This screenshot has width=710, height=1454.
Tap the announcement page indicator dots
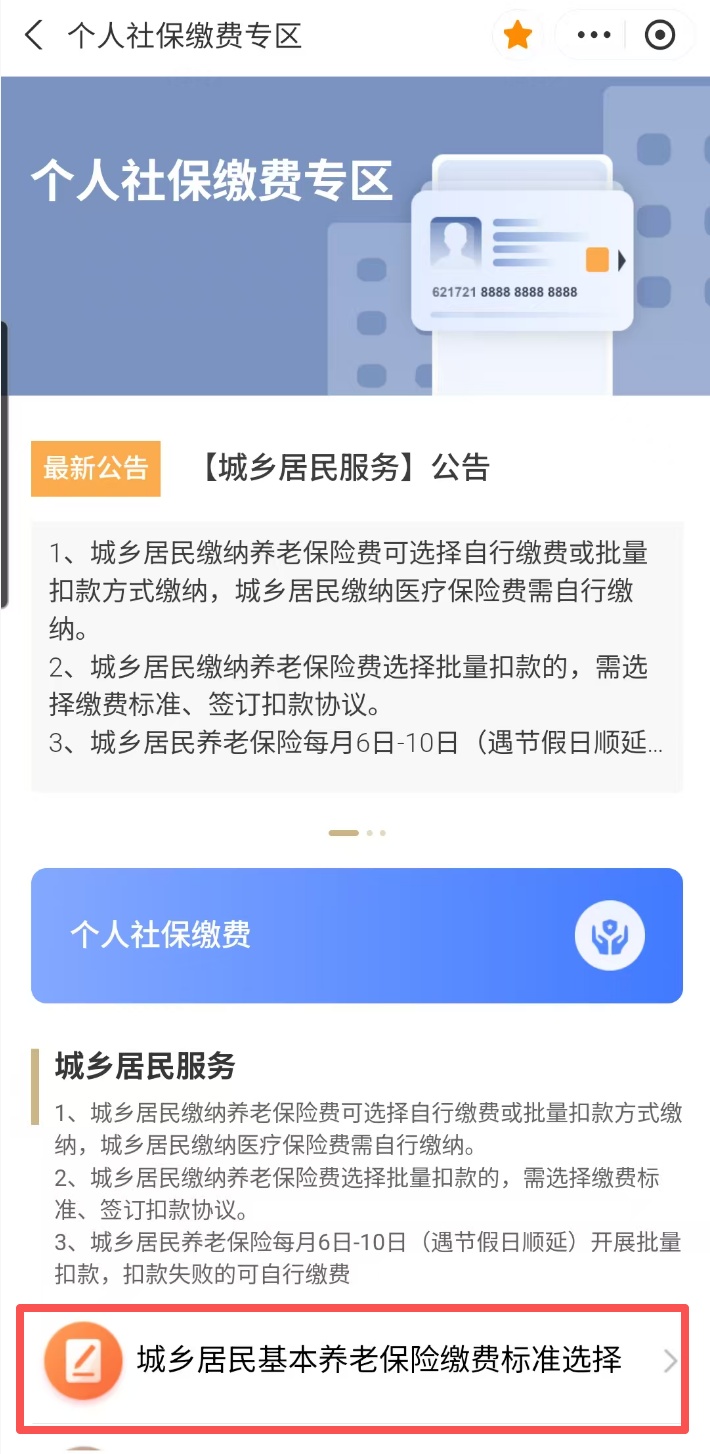coord(356,832)
